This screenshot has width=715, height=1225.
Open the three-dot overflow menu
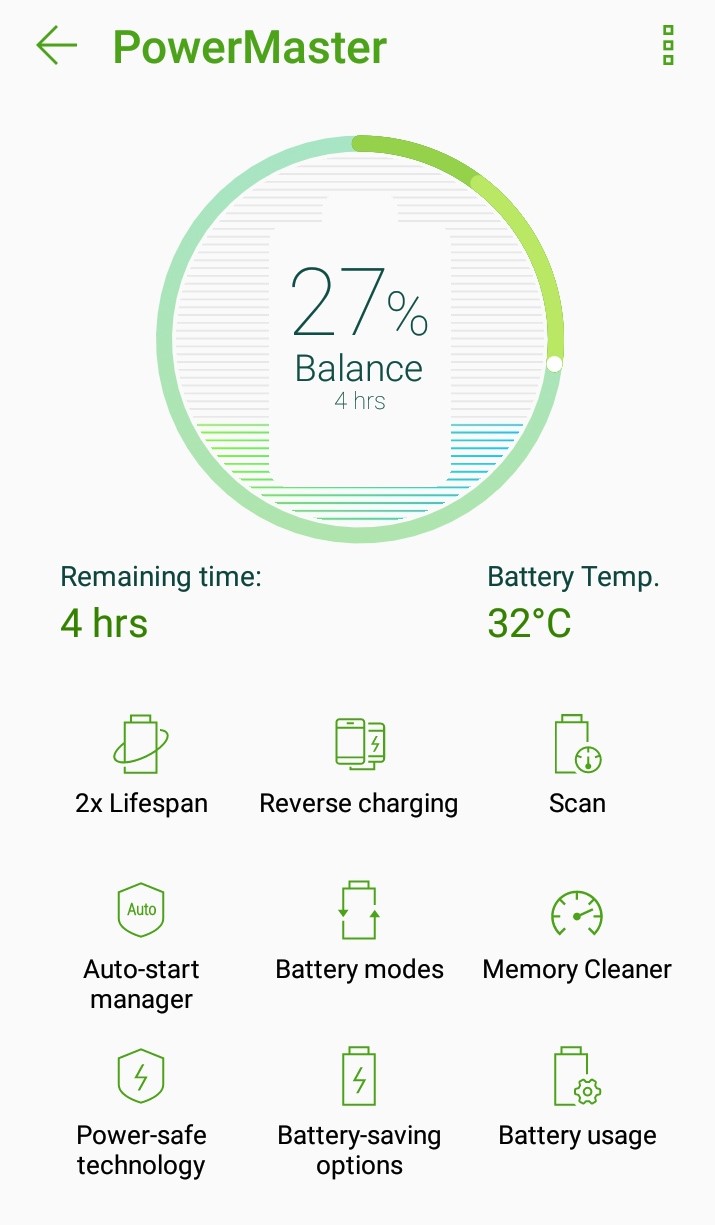click(x=668, y=46)
